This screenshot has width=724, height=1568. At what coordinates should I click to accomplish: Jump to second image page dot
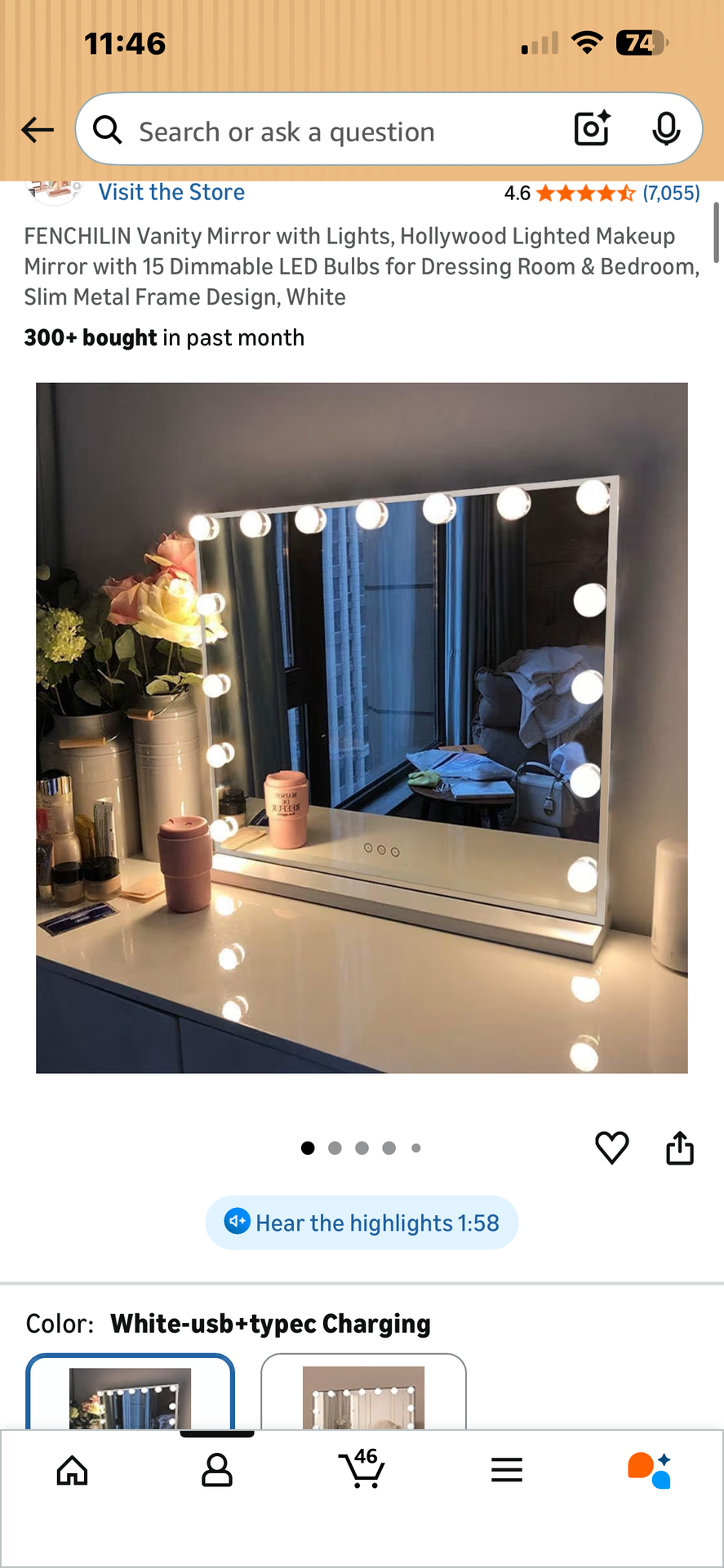click(x=335, y=1148)
